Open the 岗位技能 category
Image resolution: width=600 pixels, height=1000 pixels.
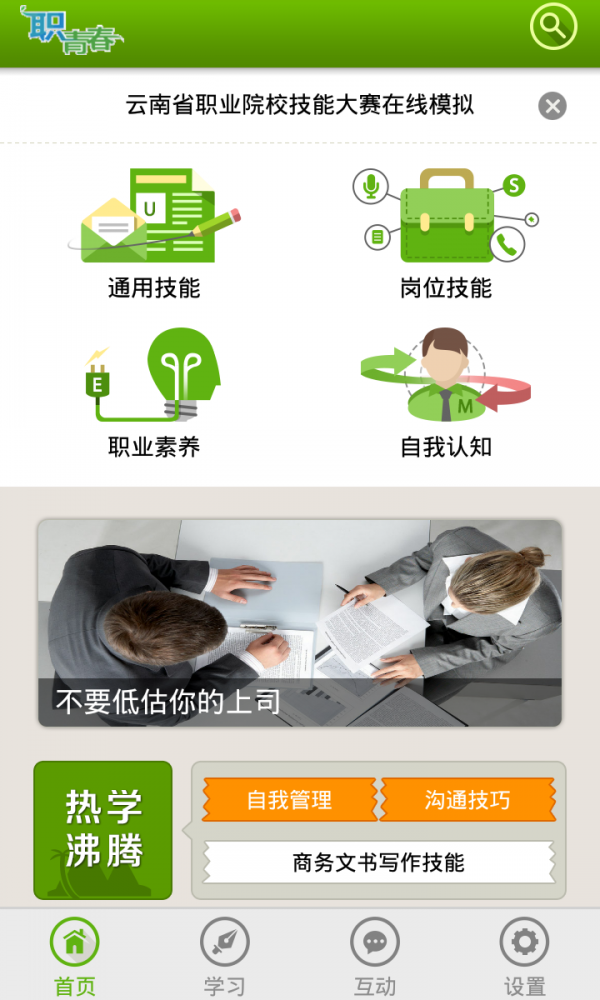point(446,234)
